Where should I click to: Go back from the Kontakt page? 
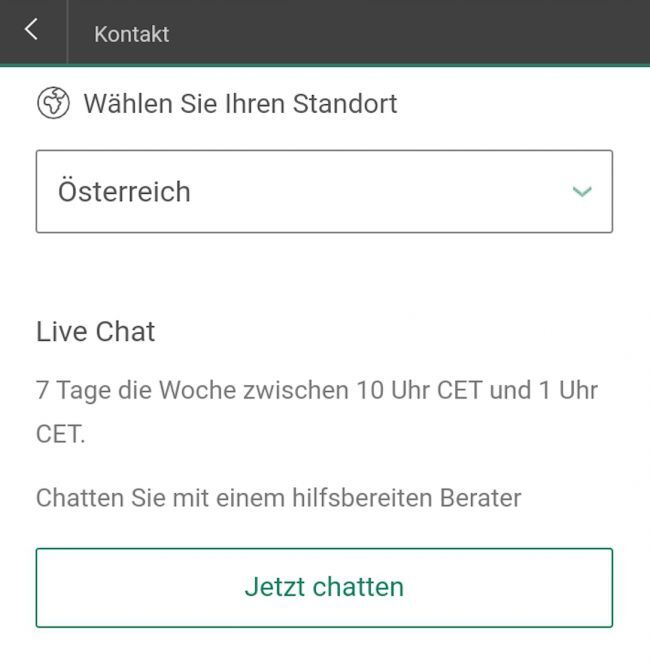(32, 30)
